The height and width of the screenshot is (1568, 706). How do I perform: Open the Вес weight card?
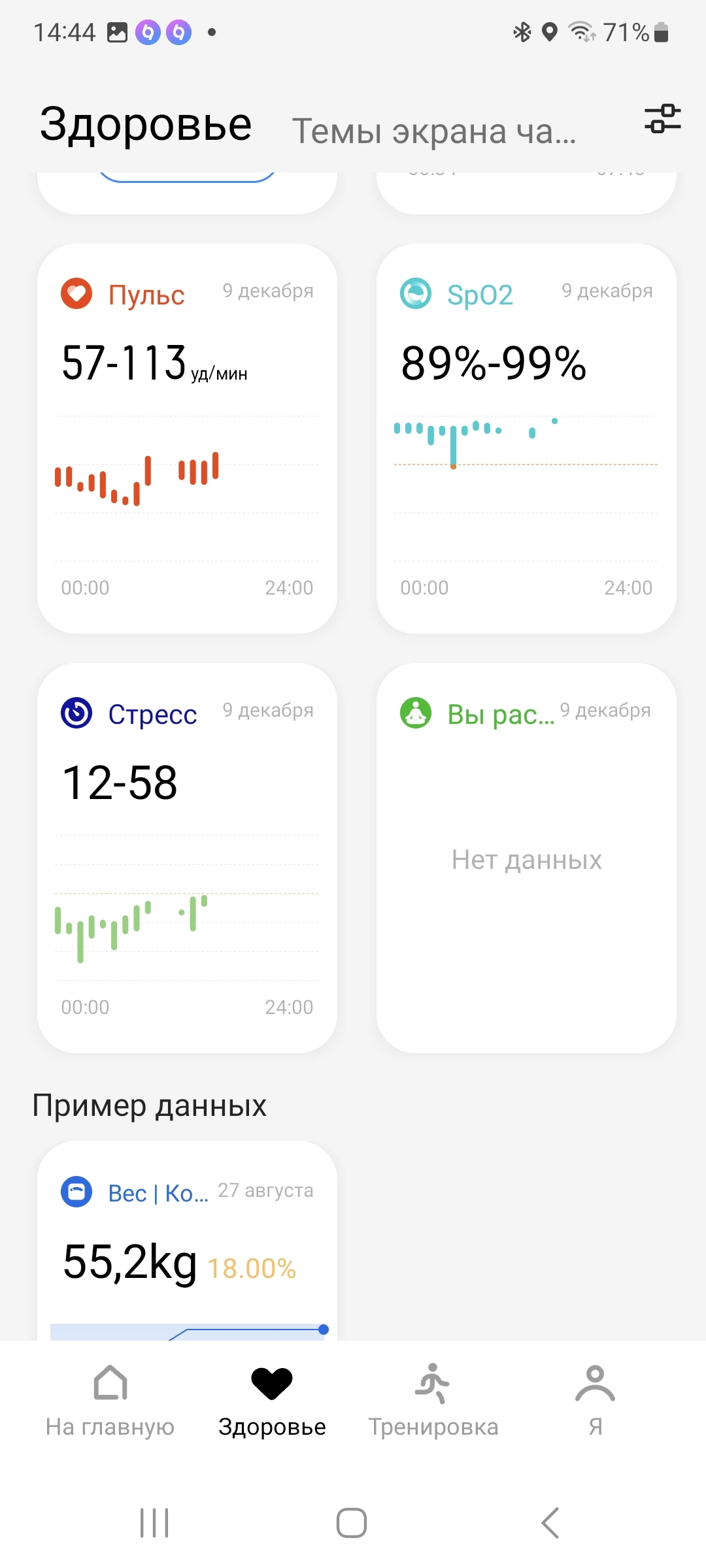(x=187, y=1241)
